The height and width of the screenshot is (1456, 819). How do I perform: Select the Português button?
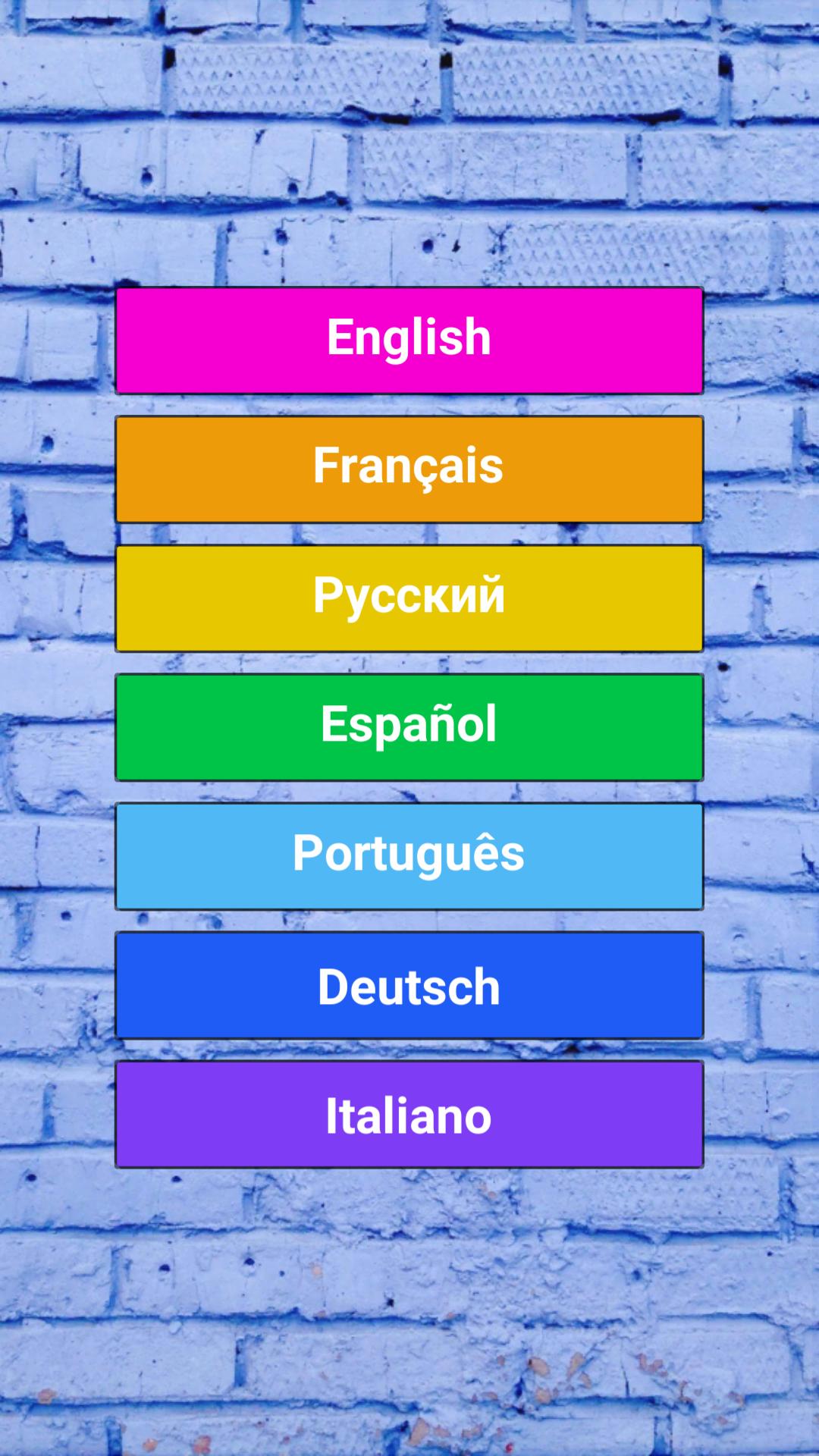(409, 856)
